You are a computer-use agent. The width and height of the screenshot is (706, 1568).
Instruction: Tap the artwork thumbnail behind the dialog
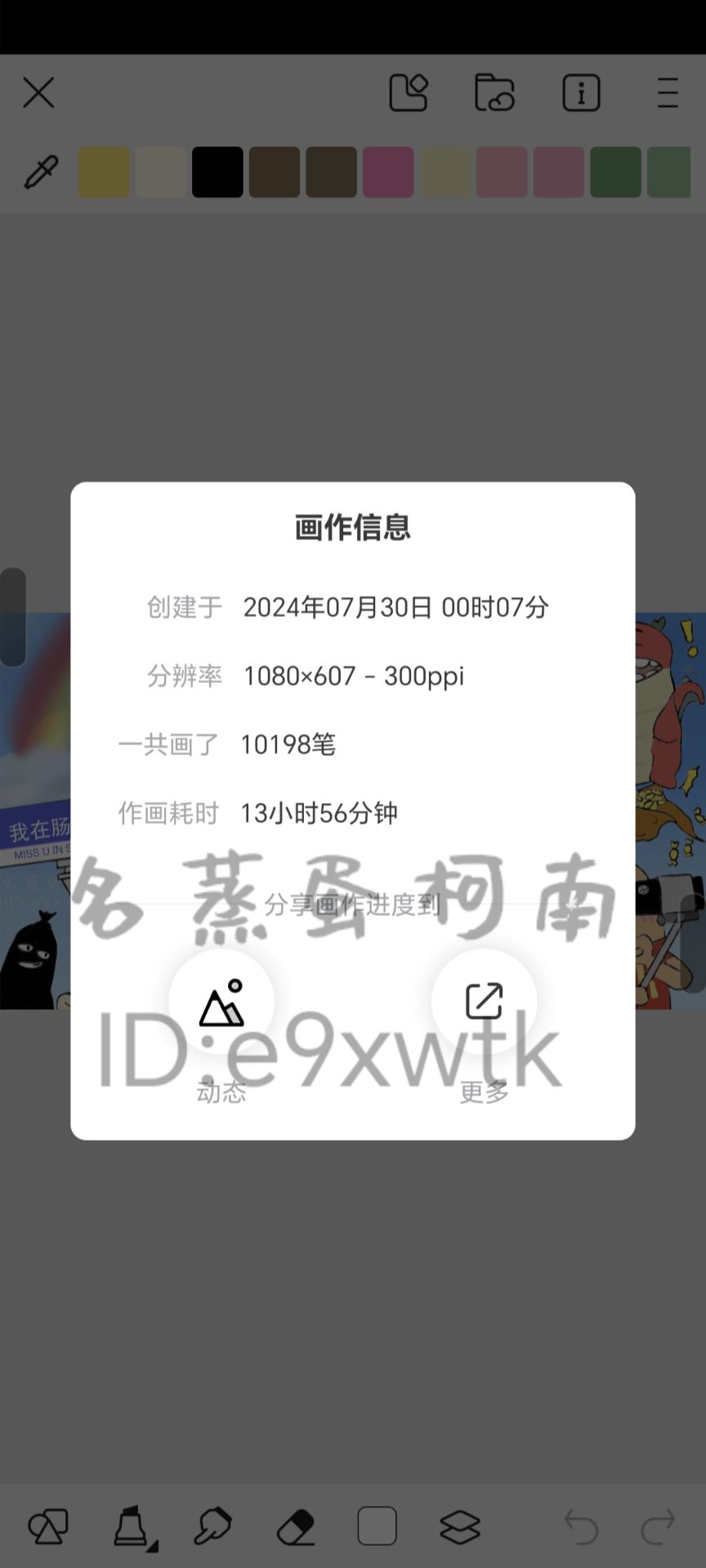[x=37, y=817]
